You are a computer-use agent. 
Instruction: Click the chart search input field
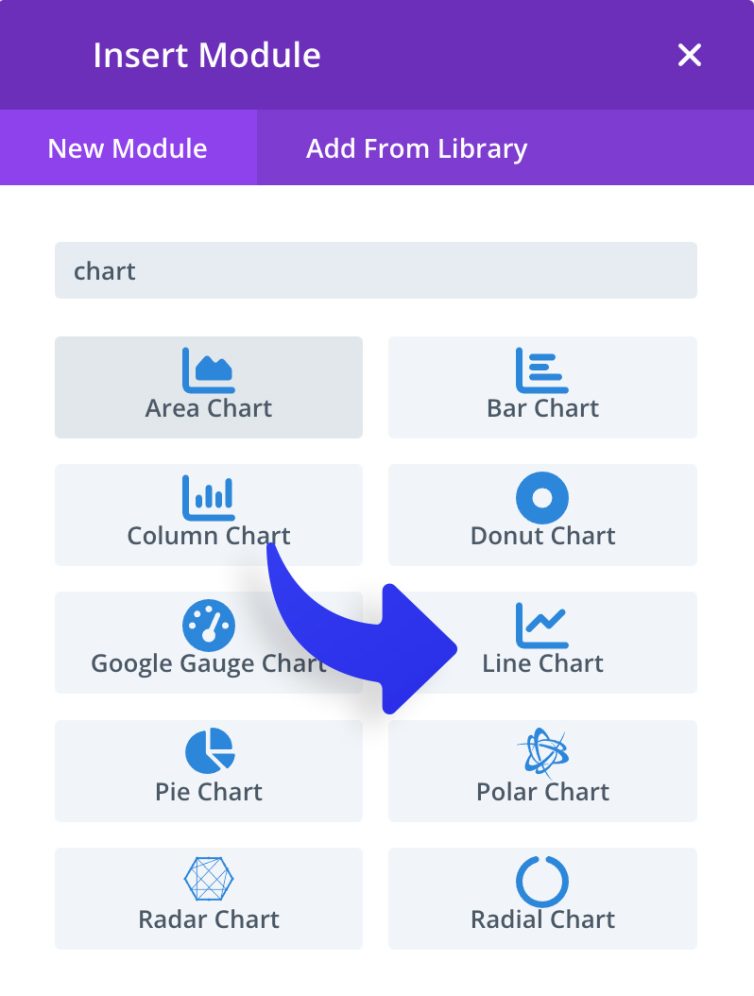tap(375, 270)
